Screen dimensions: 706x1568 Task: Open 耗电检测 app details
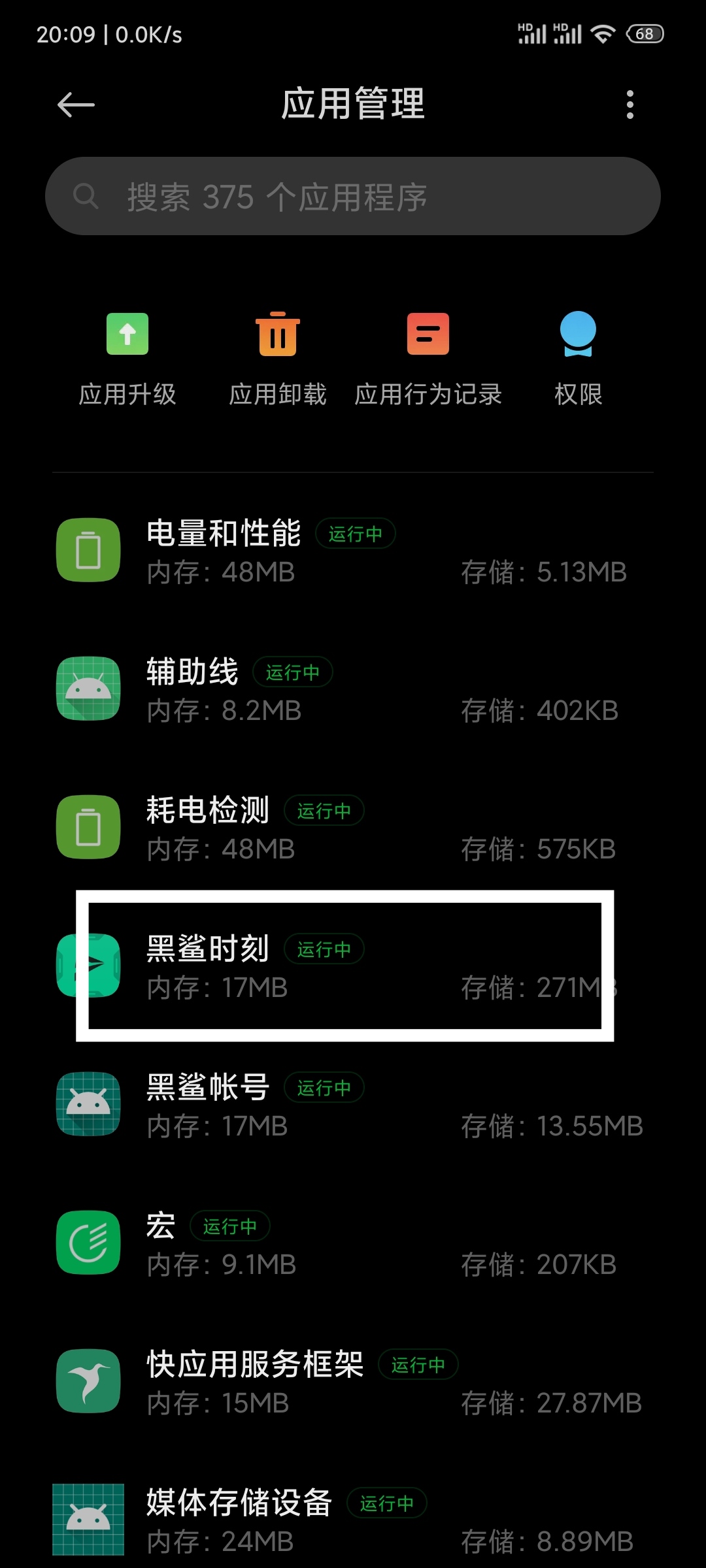[x=353, y=829]
